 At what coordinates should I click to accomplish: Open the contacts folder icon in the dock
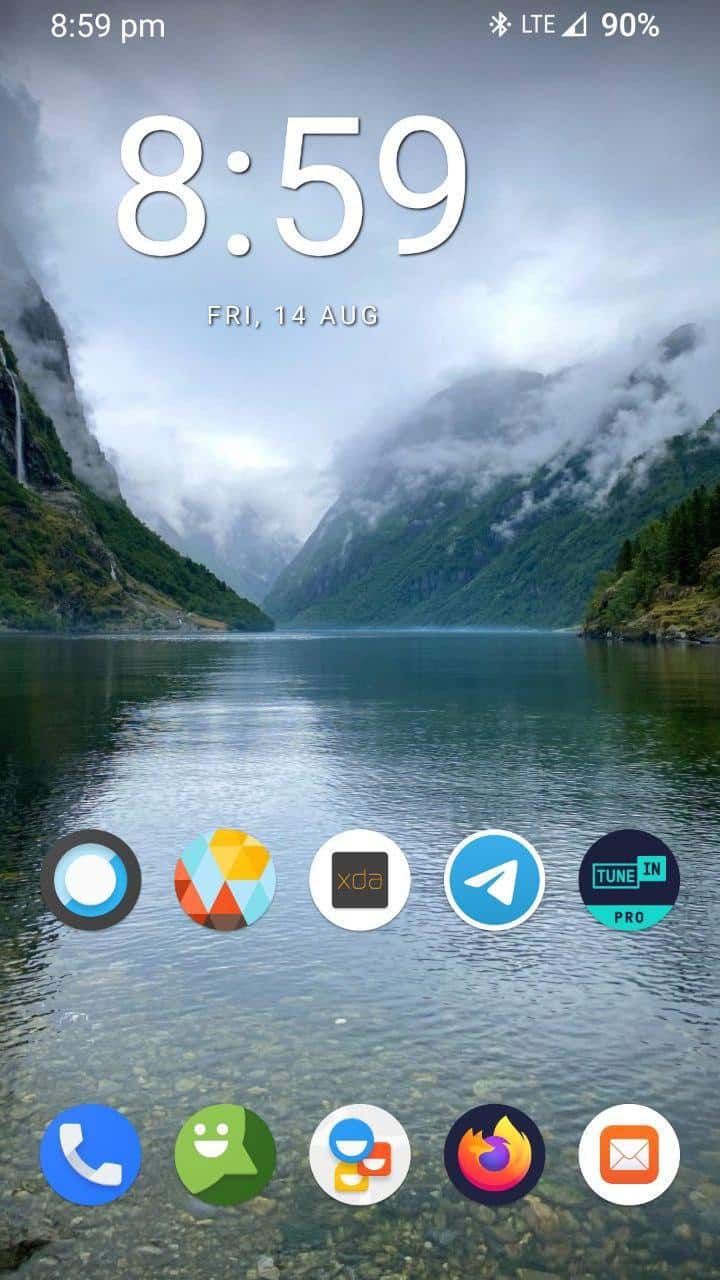tap(360, 1155)
